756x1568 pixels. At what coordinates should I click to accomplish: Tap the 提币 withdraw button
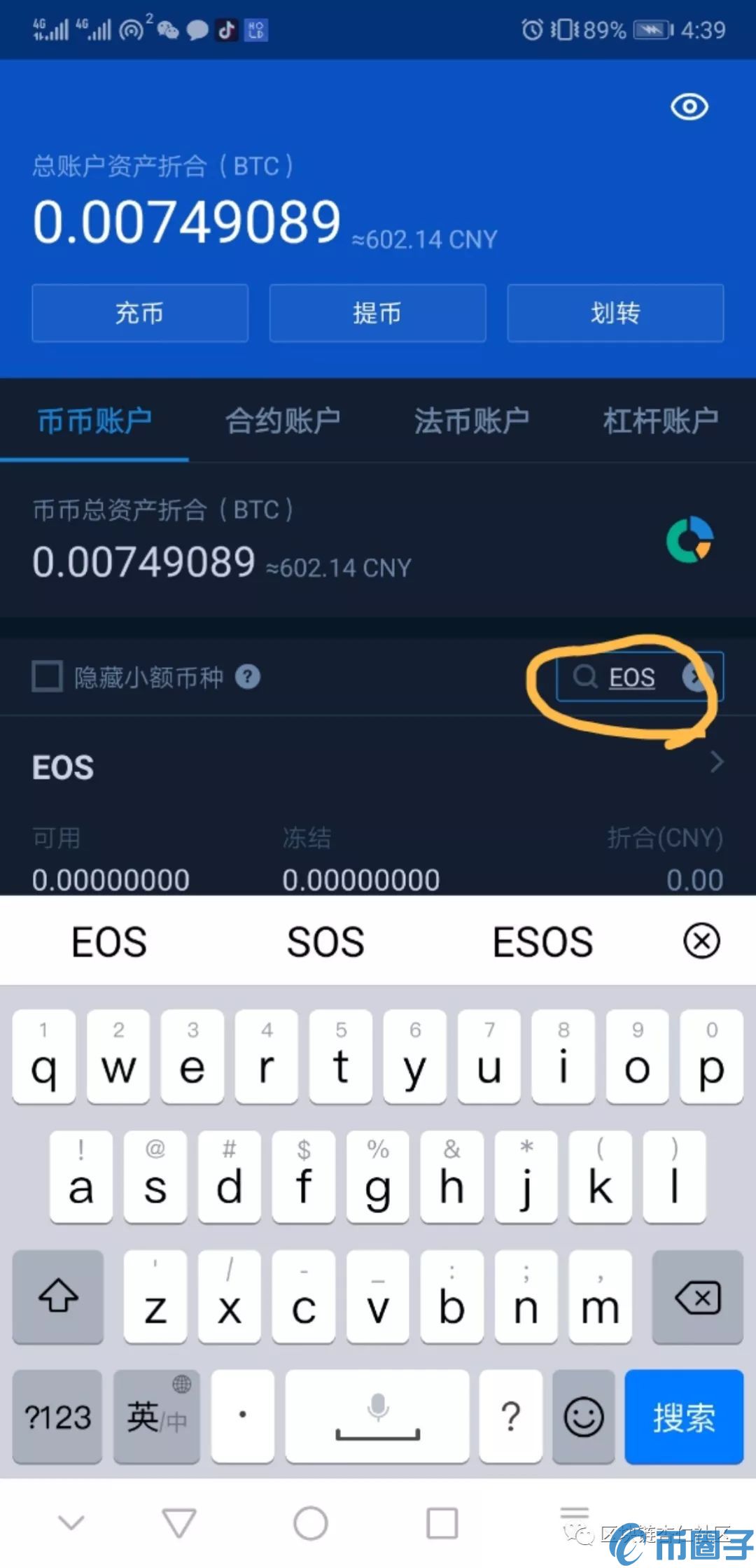click(x=377, y=313)
